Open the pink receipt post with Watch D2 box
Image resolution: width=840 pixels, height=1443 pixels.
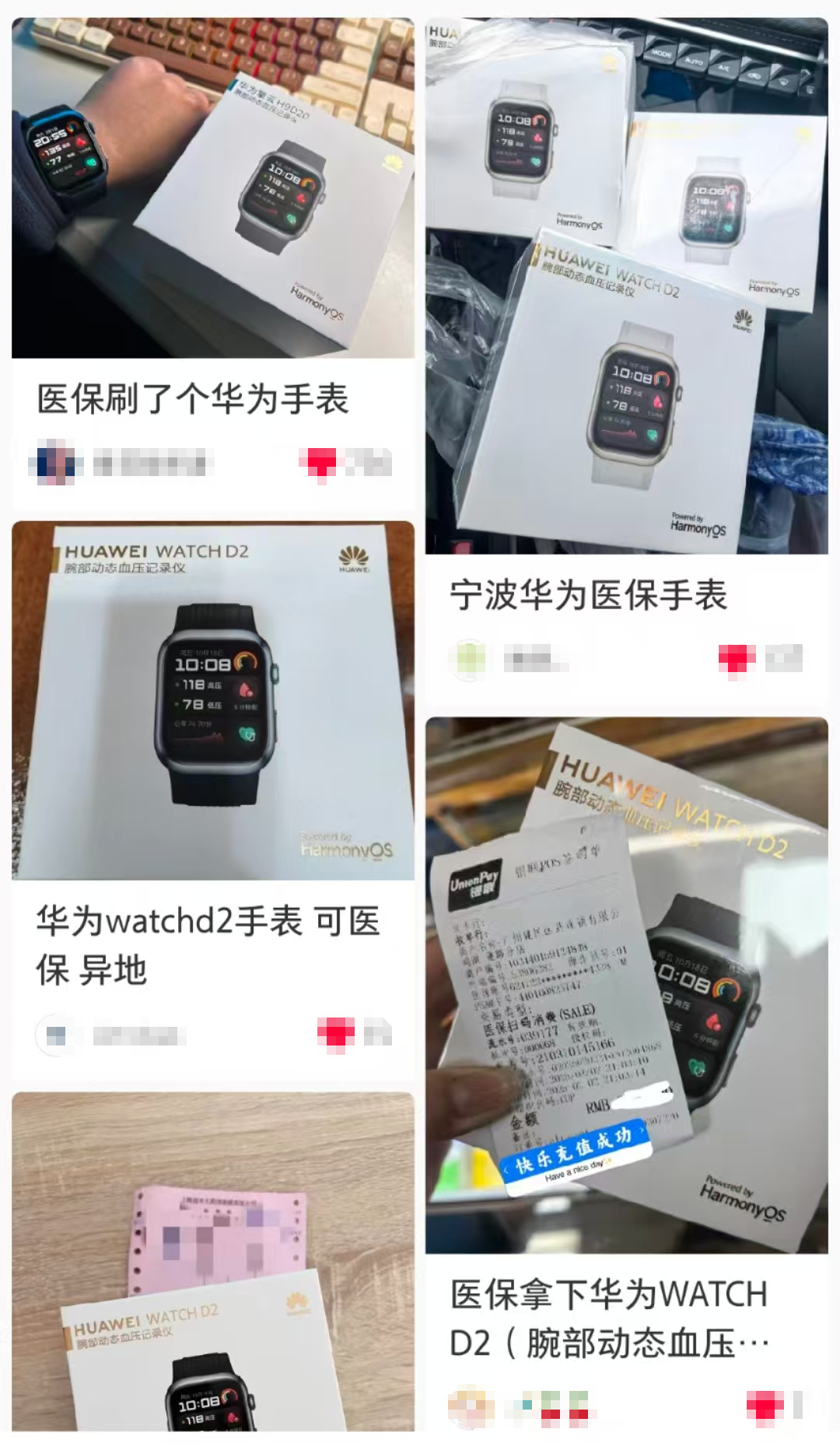(212, 1260)
